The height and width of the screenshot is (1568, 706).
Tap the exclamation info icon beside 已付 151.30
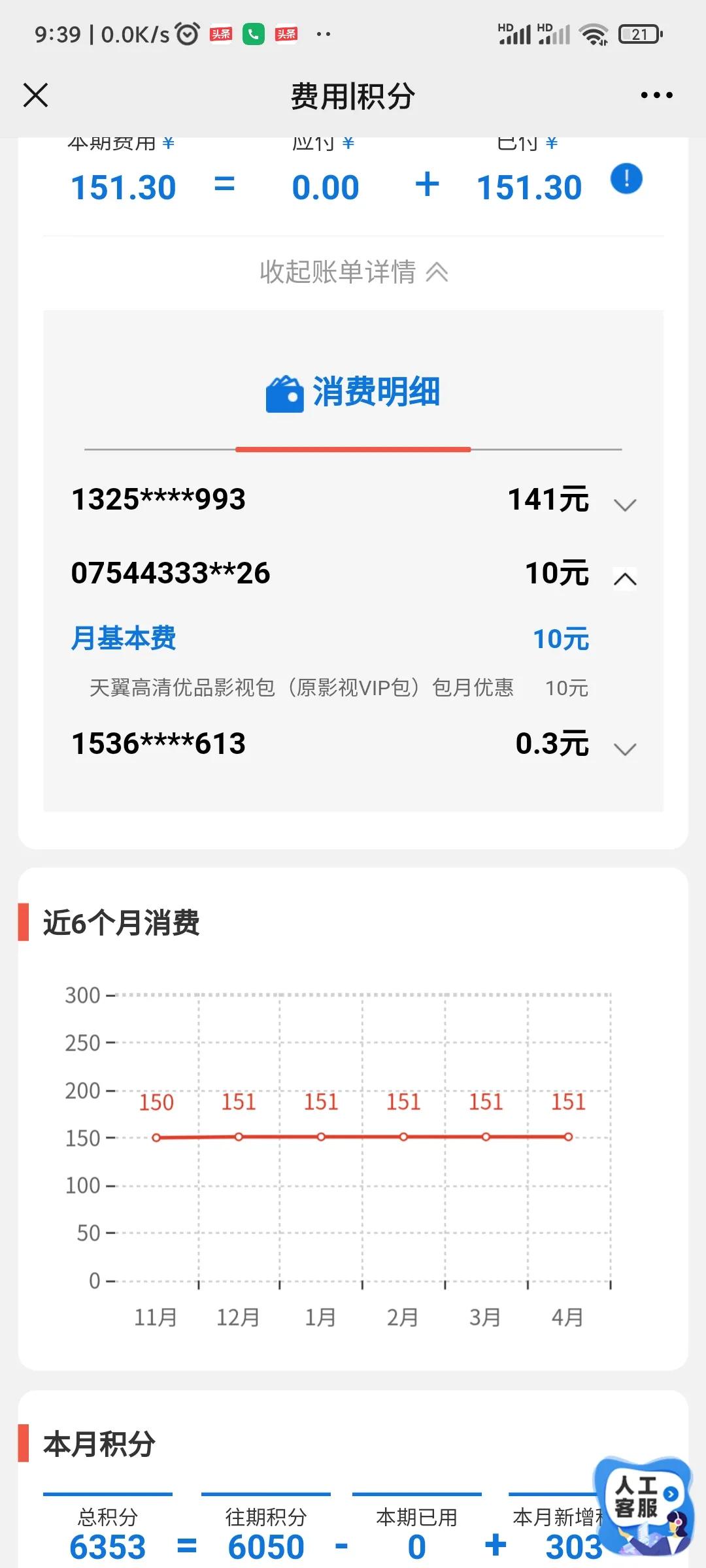(625, 179)
